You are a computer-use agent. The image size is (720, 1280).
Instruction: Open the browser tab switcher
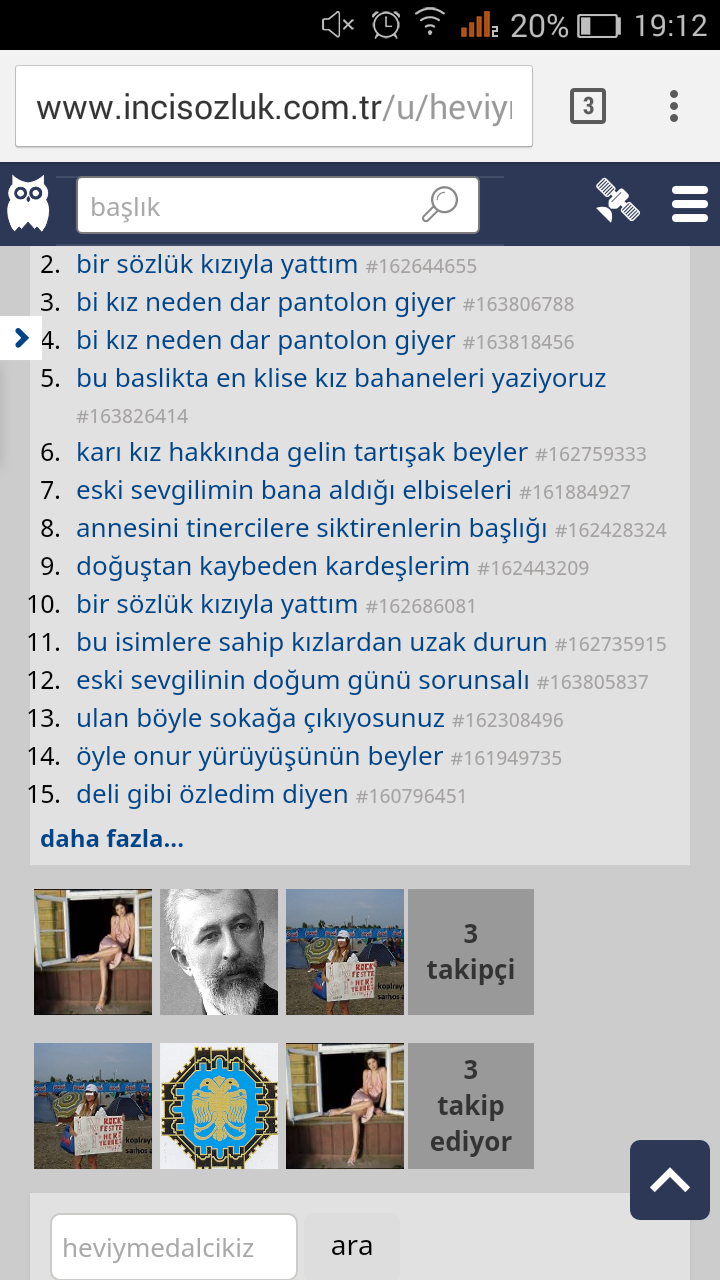[588, 105]
